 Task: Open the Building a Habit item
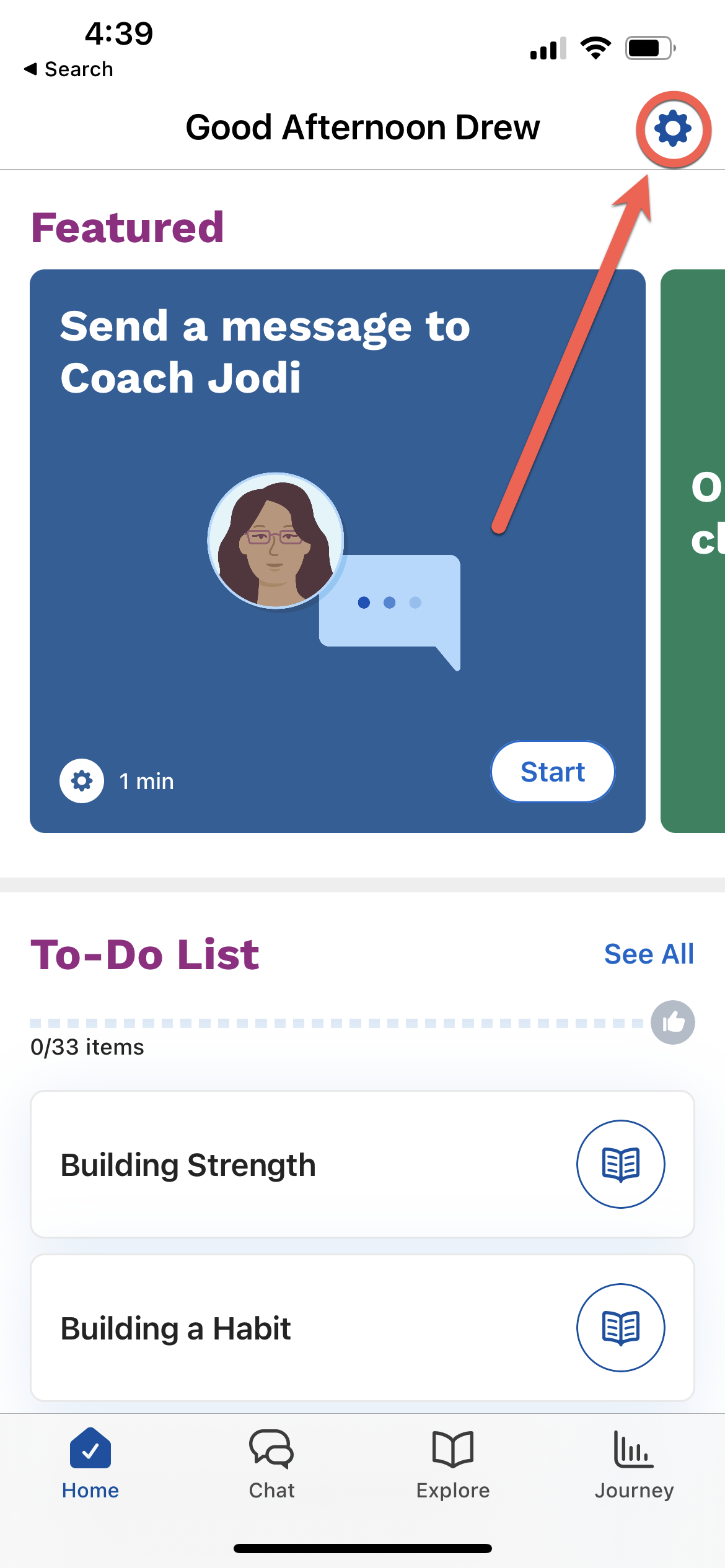coord(362,1328)
